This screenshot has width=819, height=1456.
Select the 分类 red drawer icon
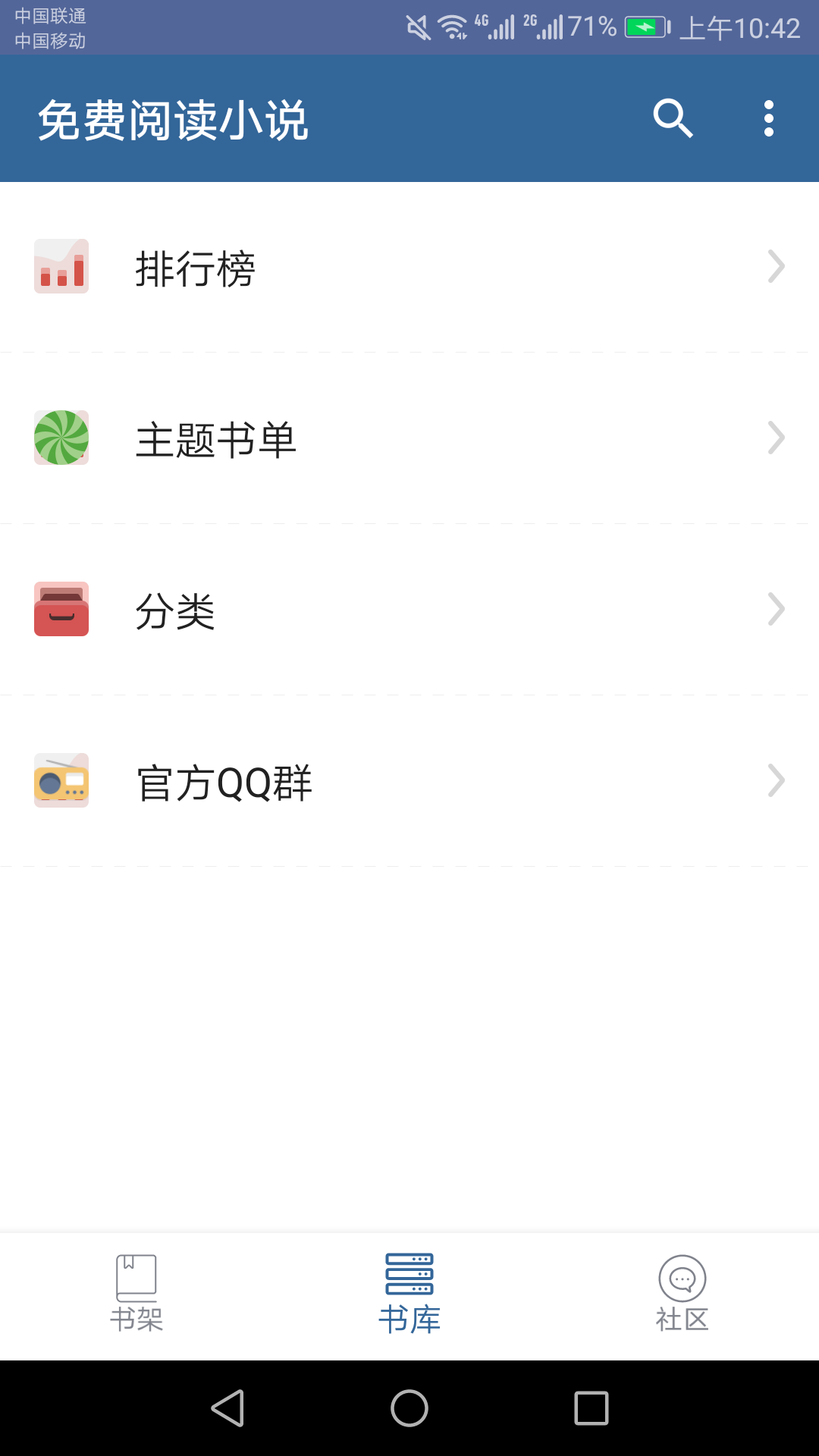[61, 609]
